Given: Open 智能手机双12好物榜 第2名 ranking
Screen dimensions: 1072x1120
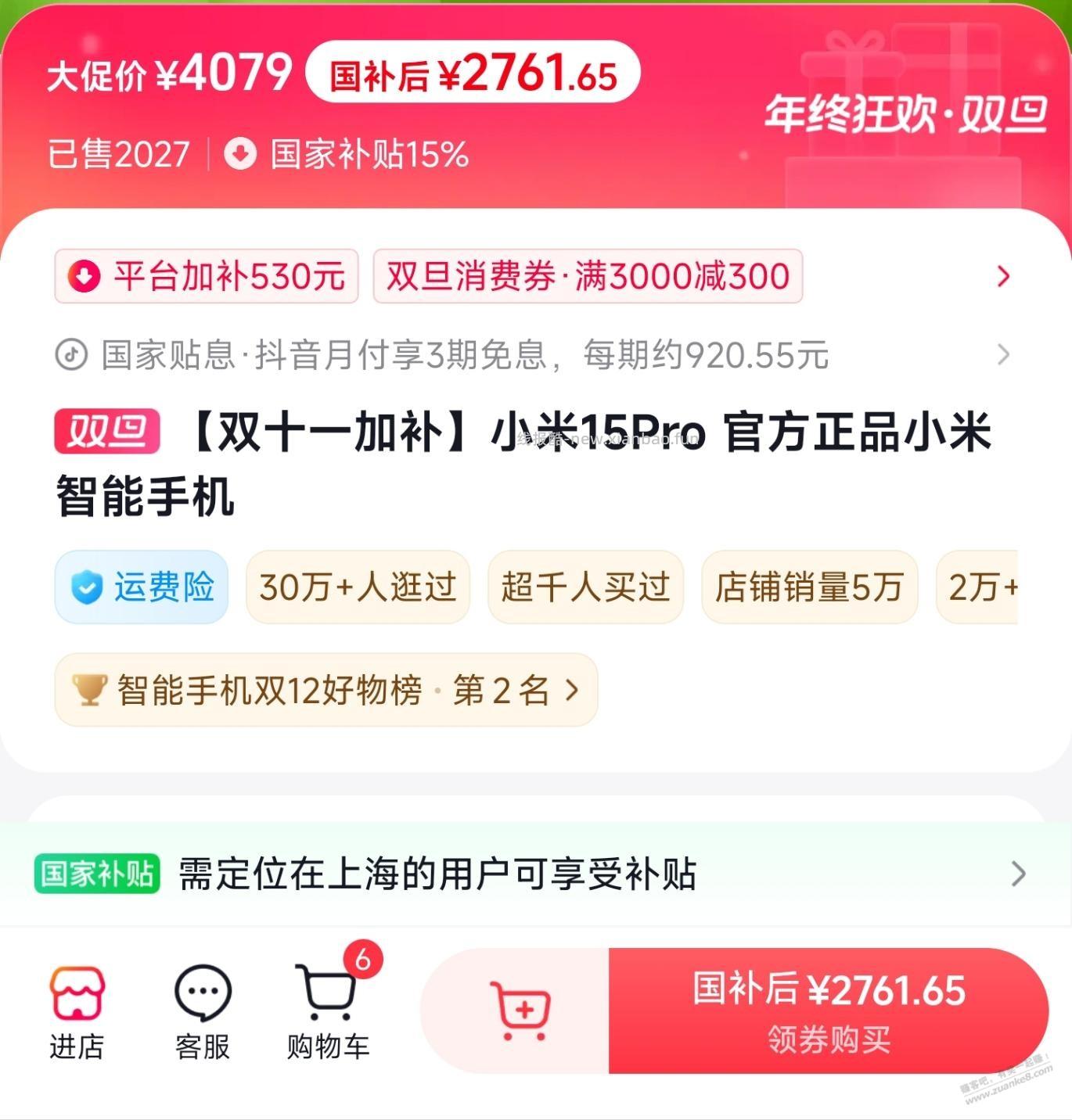Looking at the screenshot, I should point(325,690).
